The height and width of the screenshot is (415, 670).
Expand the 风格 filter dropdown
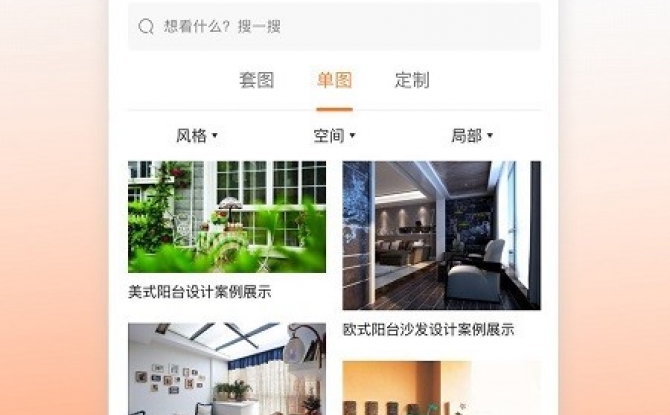(x=197, y=135)
